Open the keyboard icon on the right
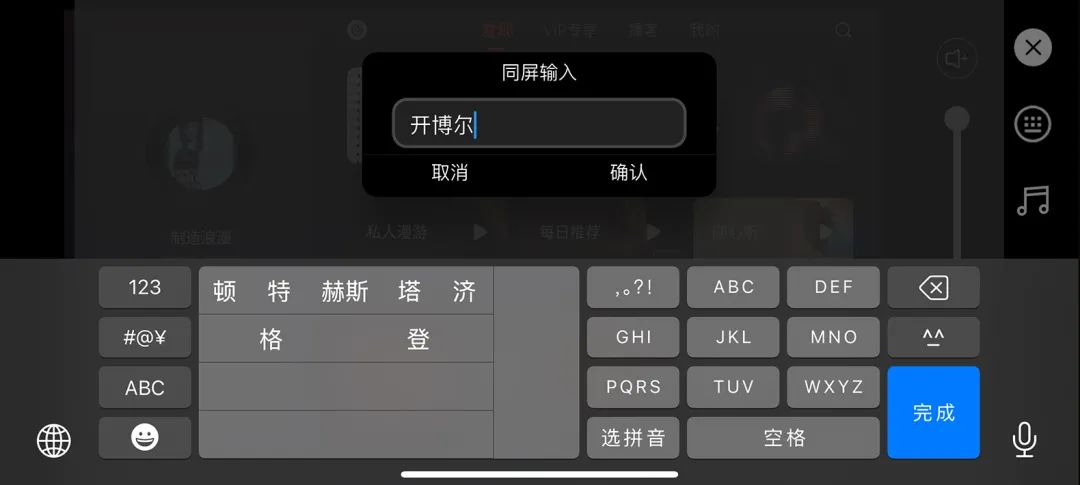Screen dimensions: 1080x485 pos(1033,124)
